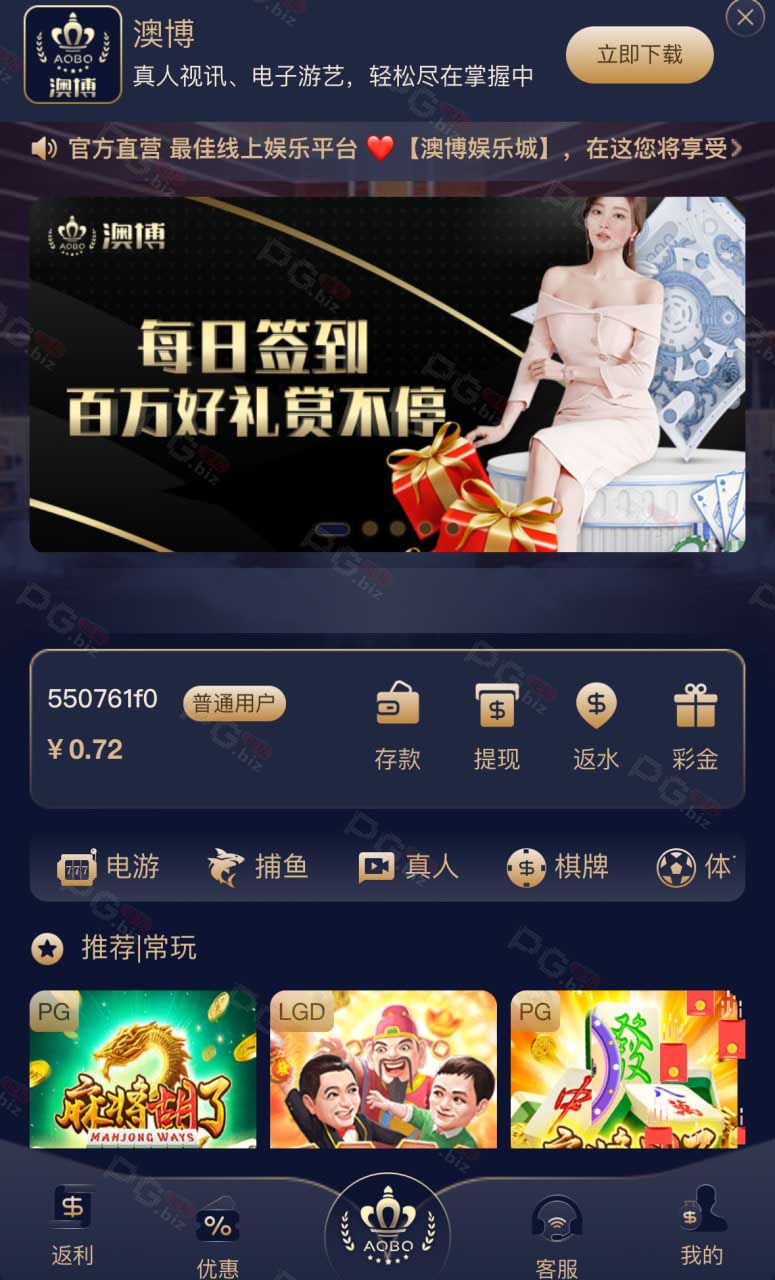Select the 捕鱼 fishing category
The image size is (775, 1280).
click(x=257, y=866)
